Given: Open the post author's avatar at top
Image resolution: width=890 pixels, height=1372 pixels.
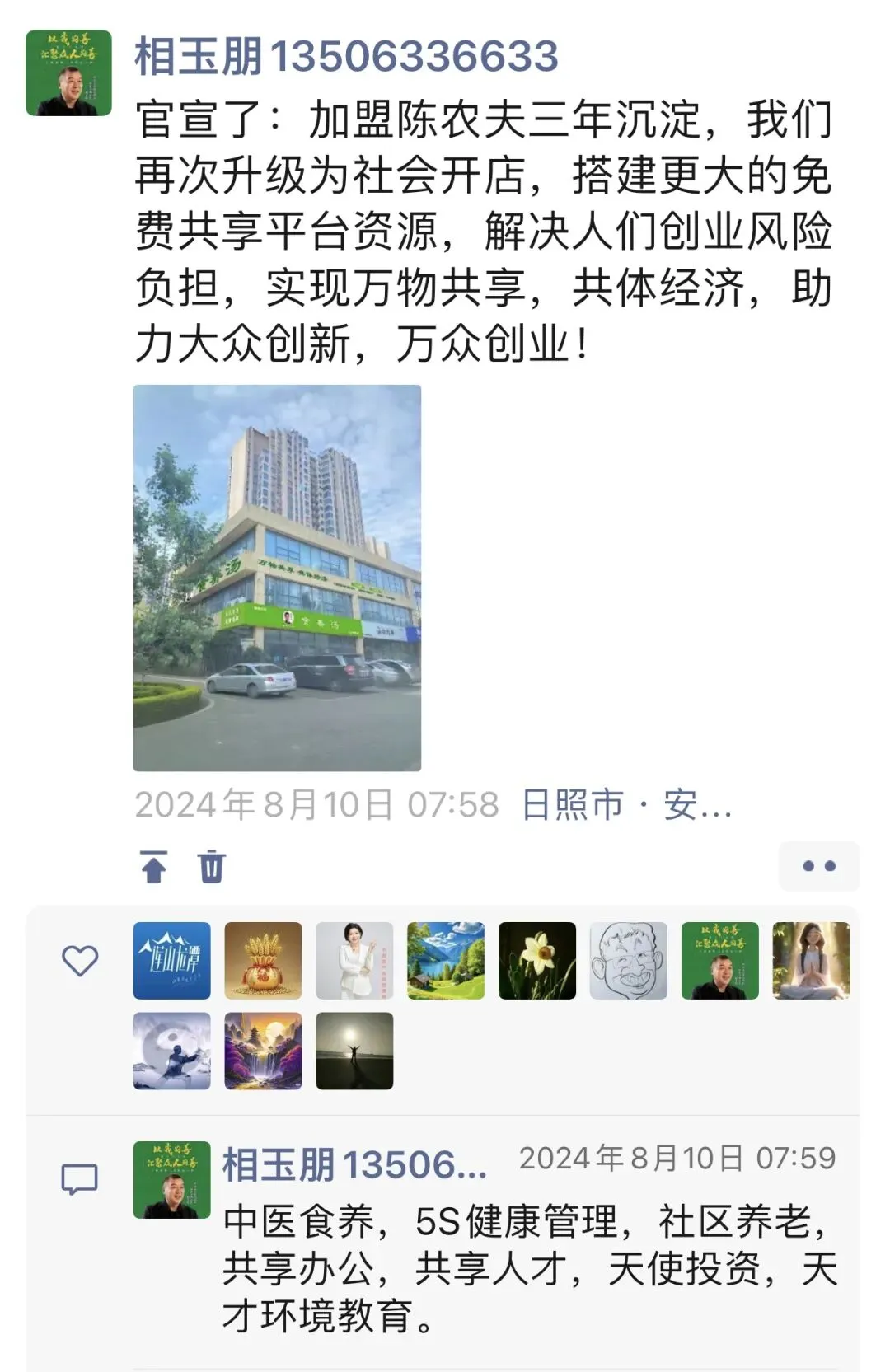Looking at the screenshot, I should [68, 73].
